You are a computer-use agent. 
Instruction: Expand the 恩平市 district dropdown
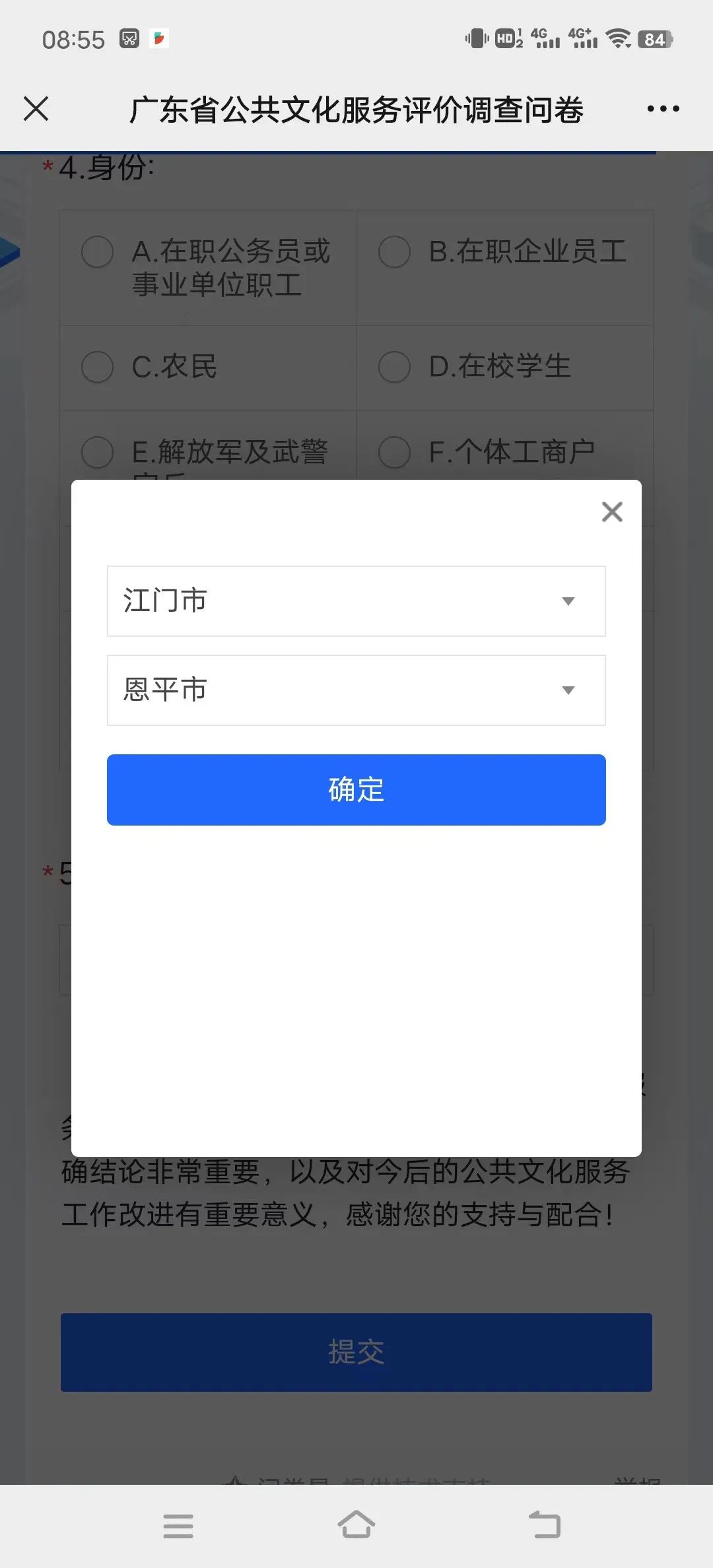point(356,690)
